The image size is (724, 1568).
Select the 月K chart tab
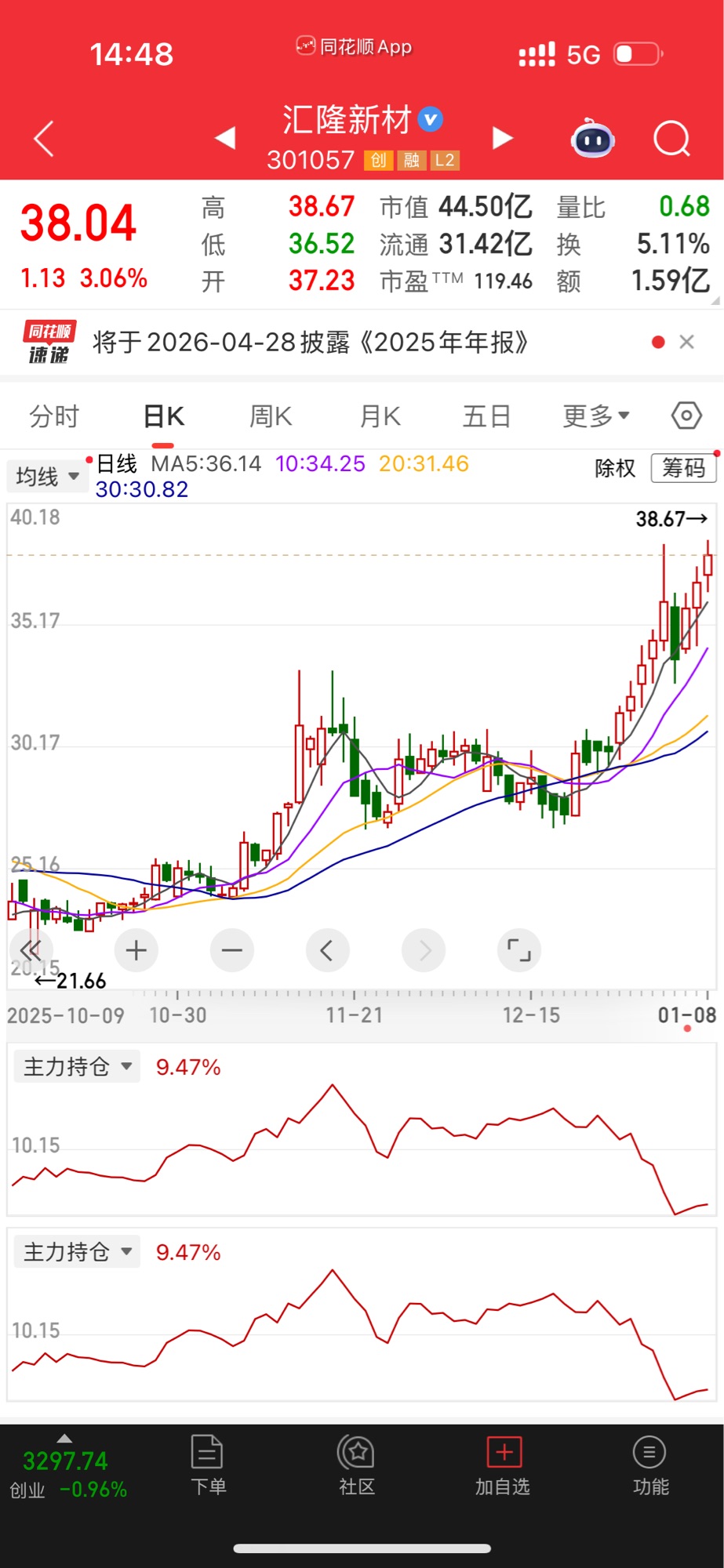pos(380,416)
